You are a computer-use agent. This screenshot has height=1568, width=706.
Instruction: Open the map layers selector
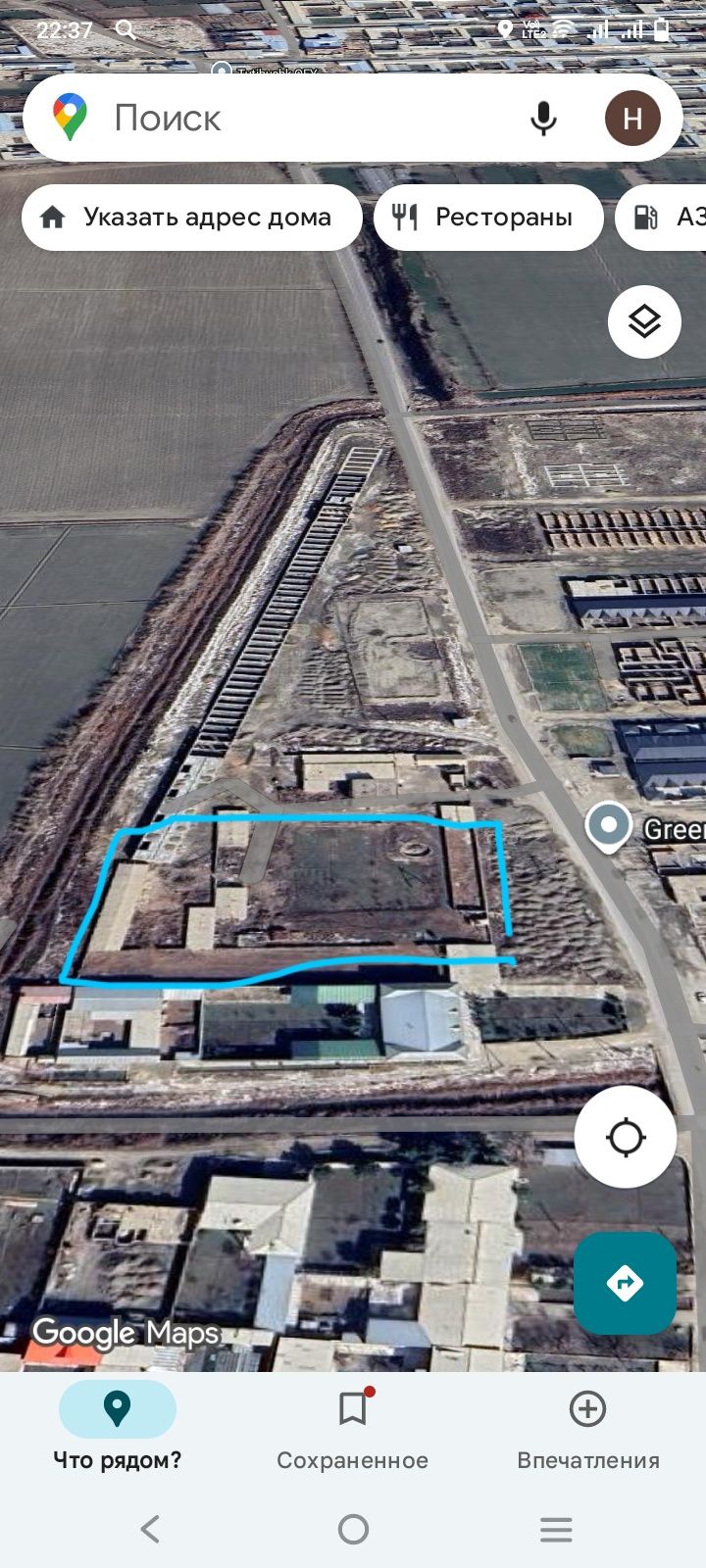(x=644, y=321)
